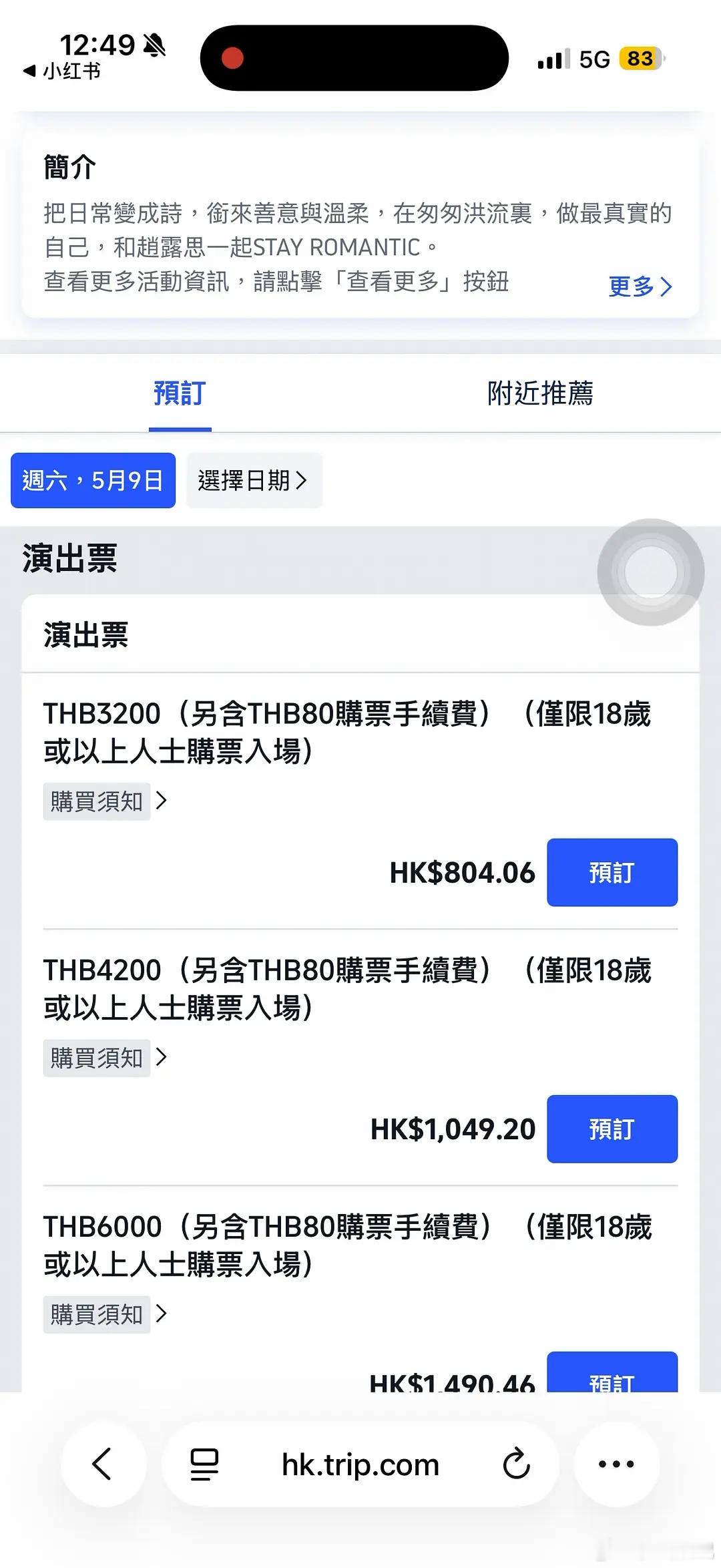Screen dimensions: 721x1568
Task: Open the 選擇日期 date picker
Action: [x=254, y=480]
